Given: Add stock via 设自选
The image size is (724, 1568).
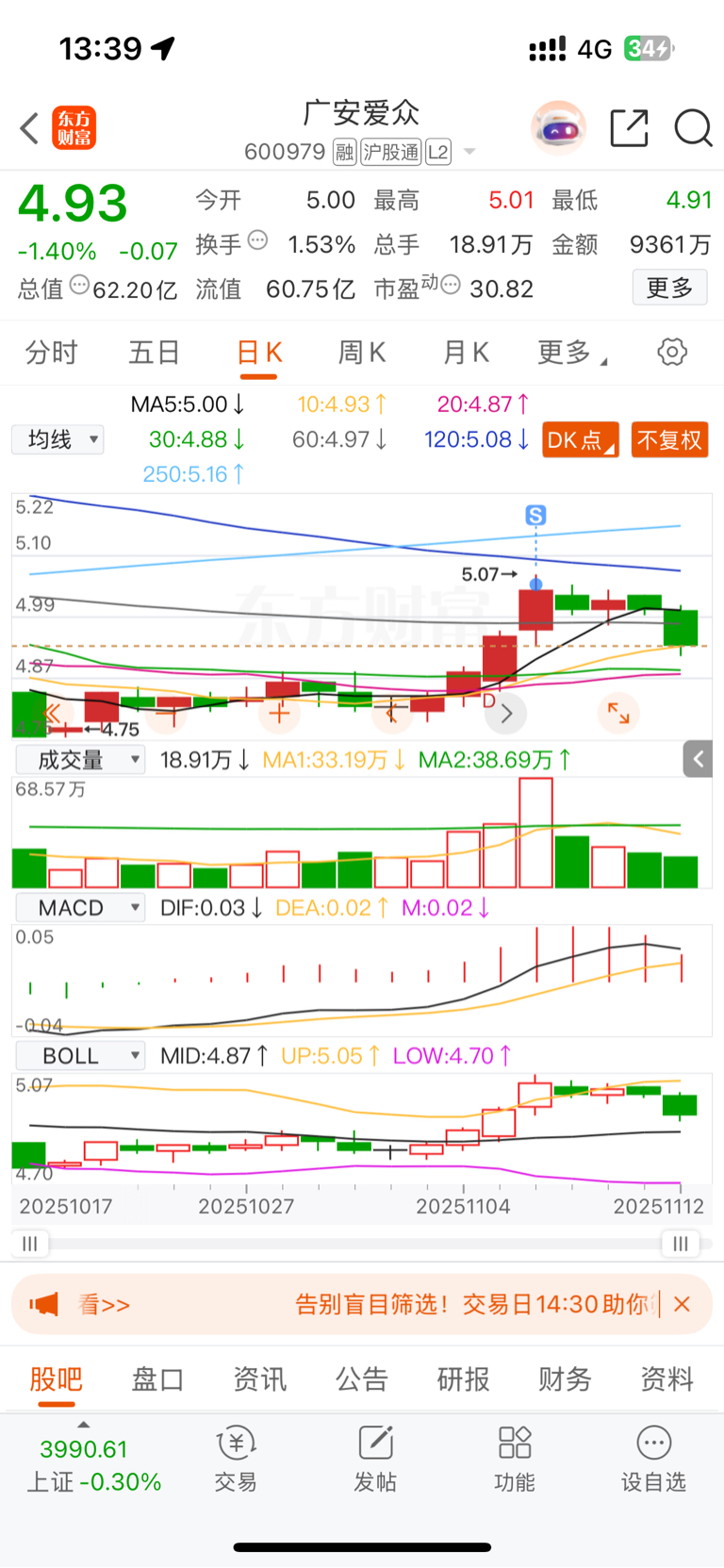Looking at the screenshot, I should tap(653, 1458).
